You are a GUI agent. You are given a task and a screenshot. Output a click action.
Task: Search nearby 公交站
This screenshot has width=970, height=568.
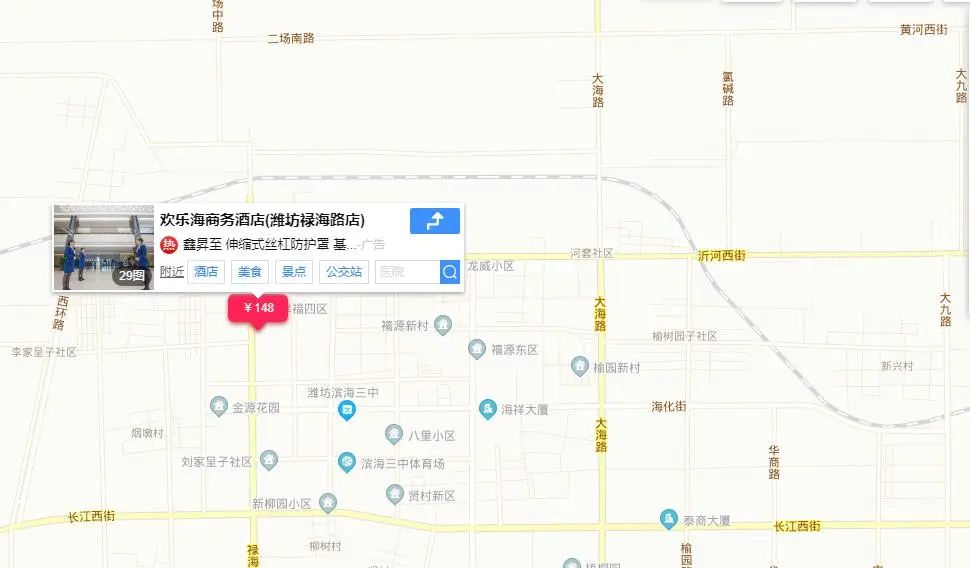click(344, 272)
